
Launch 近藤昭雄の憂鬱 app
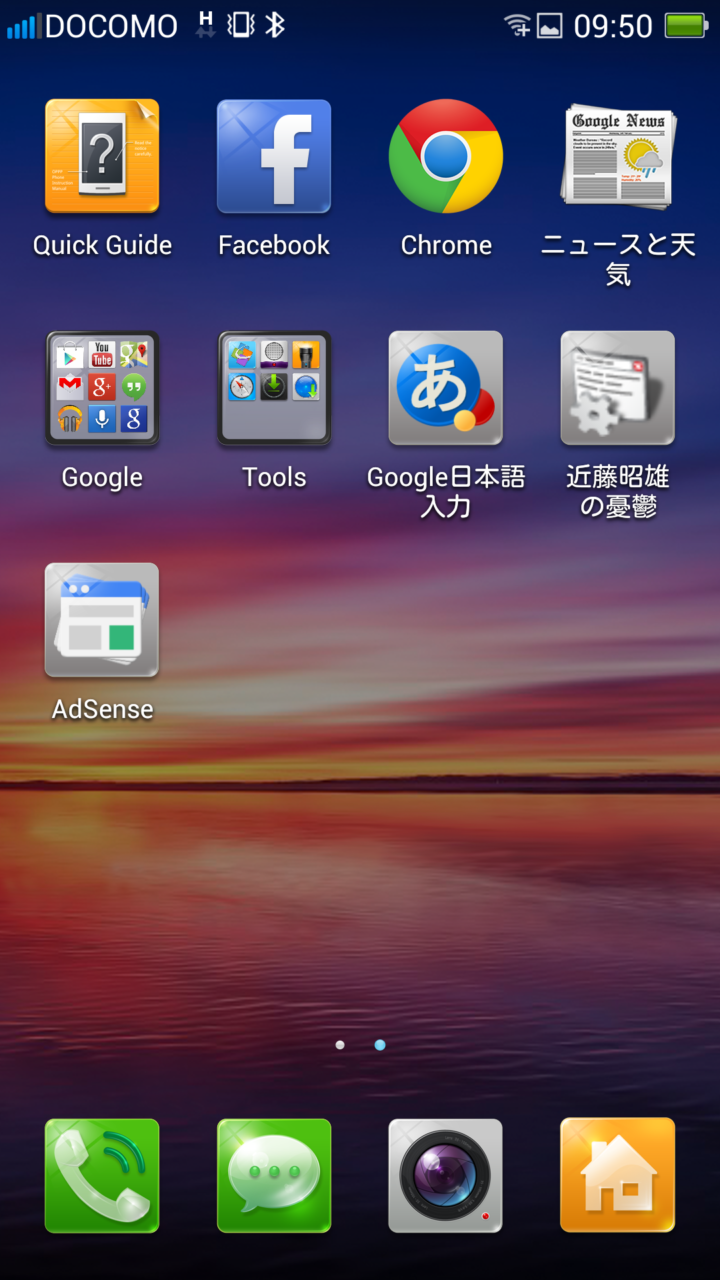pyautogui.click(x=618, y=389)
